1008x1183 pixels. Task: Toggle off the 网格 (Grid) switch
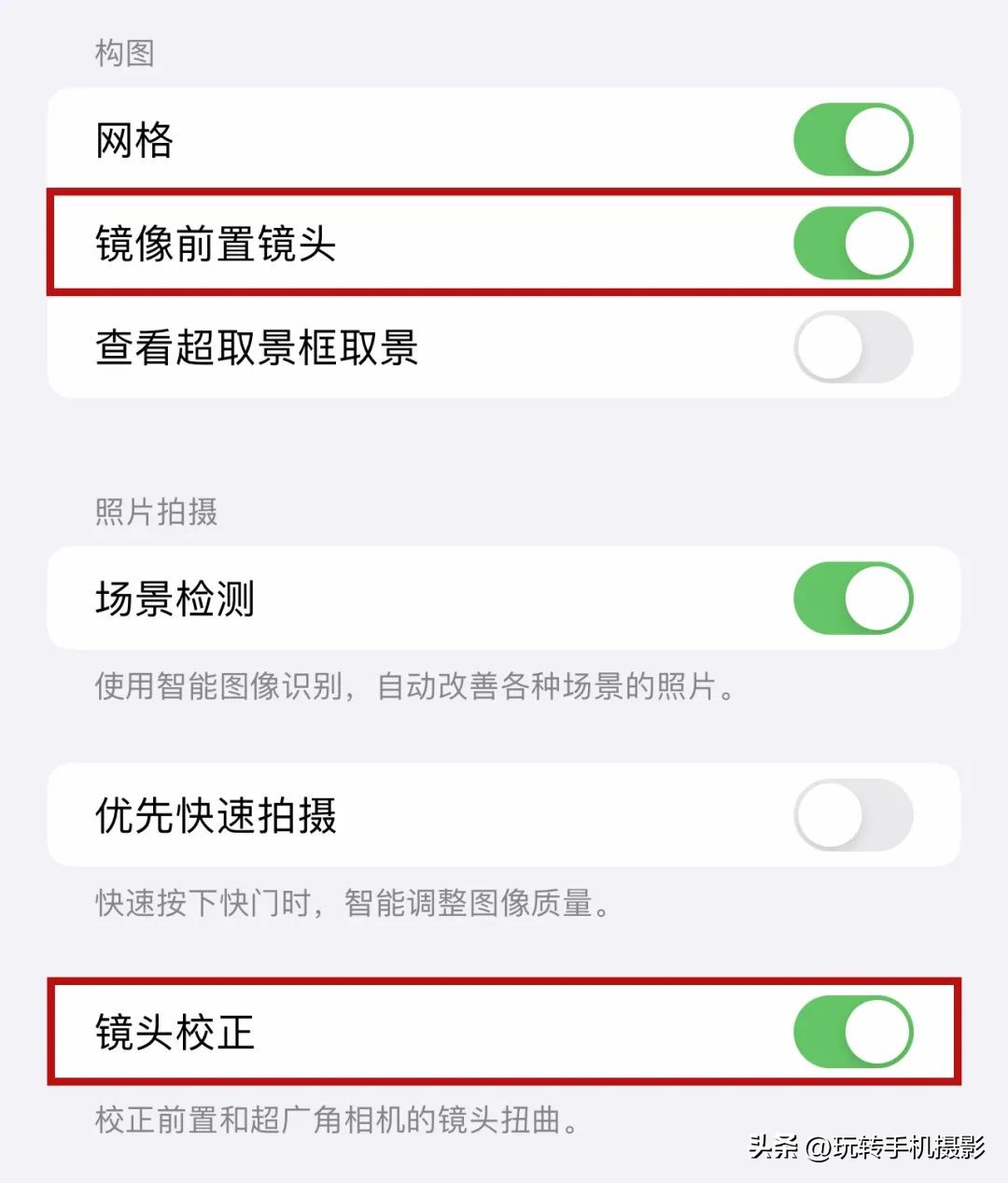(852, 137)
